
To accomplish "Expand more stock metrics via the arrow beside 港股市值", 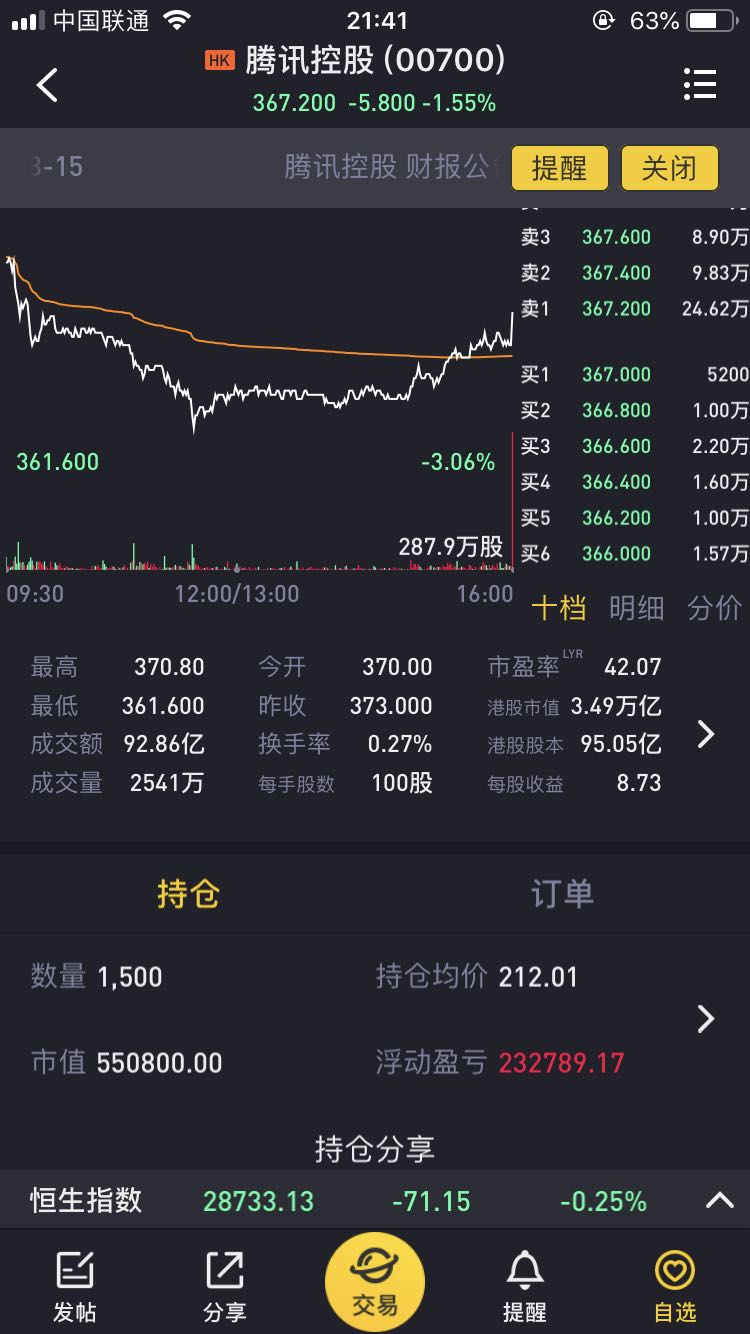I will 706,734.
